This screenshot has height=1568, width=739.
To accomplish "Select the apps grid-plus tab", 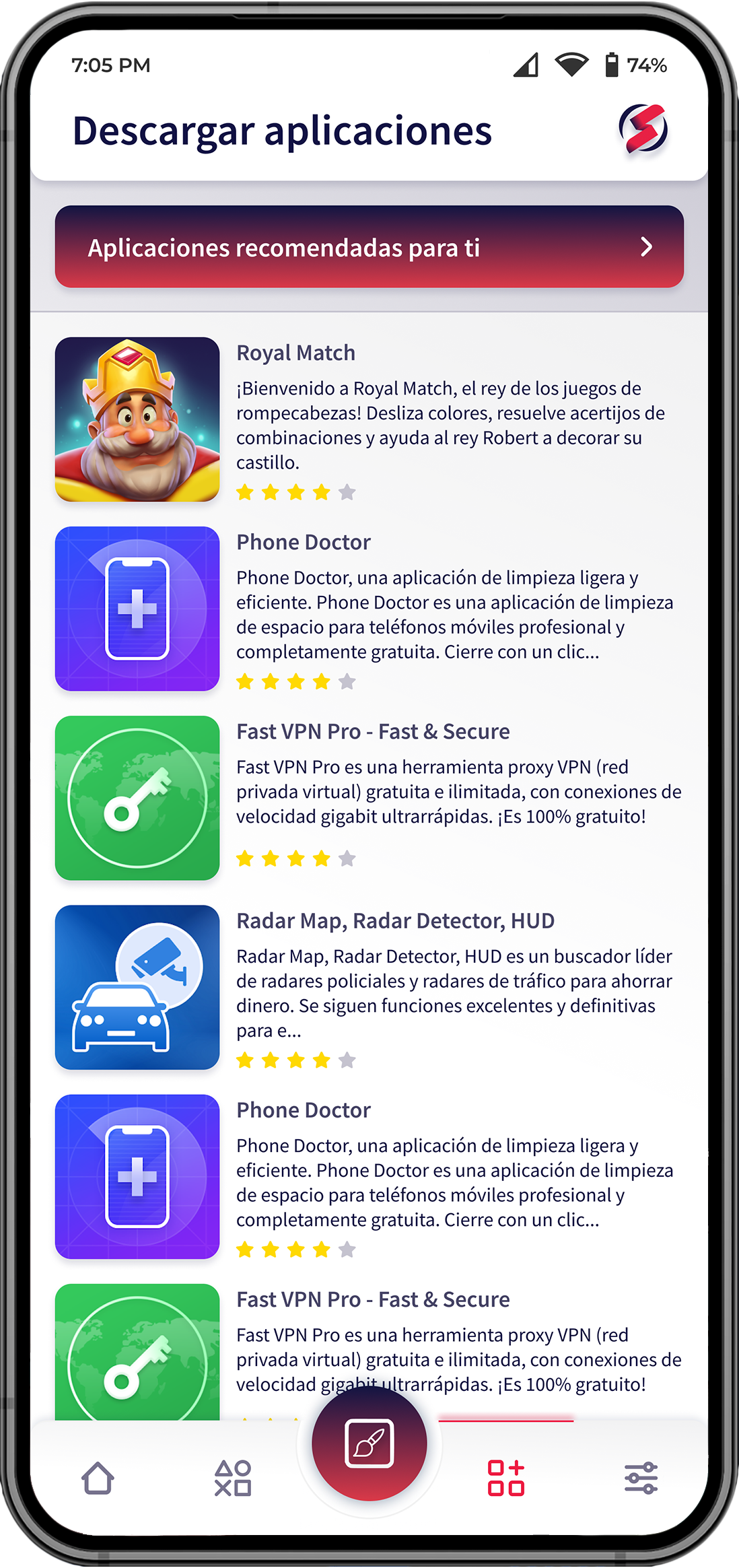I will 506,1478.
